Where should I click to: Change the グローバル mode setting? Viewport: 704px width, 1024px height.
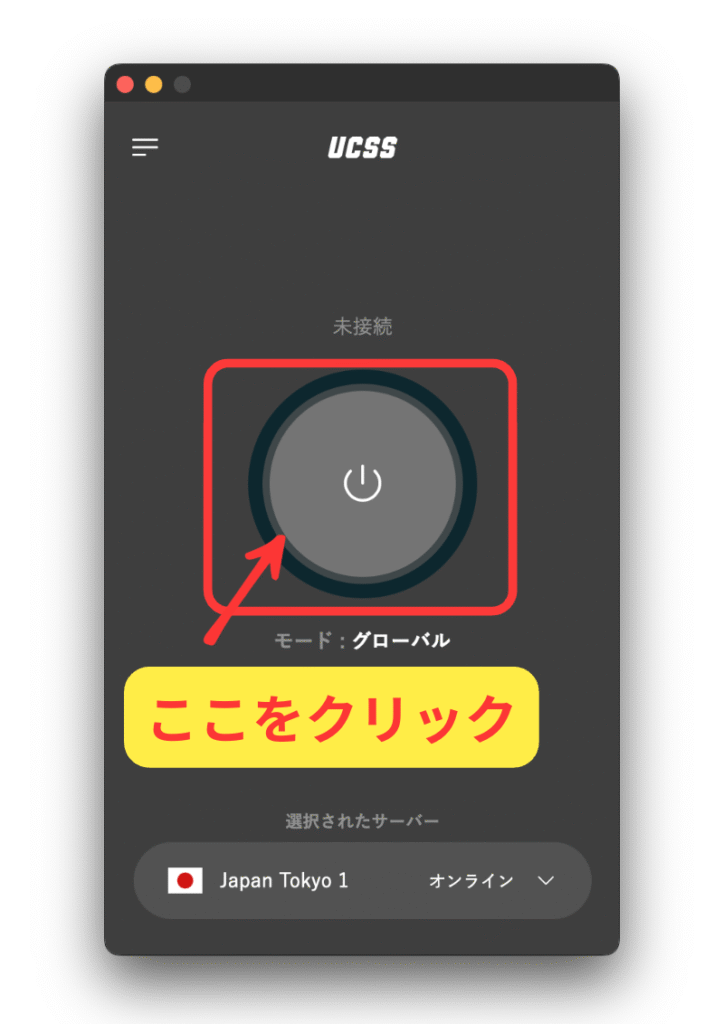[400, 641]
